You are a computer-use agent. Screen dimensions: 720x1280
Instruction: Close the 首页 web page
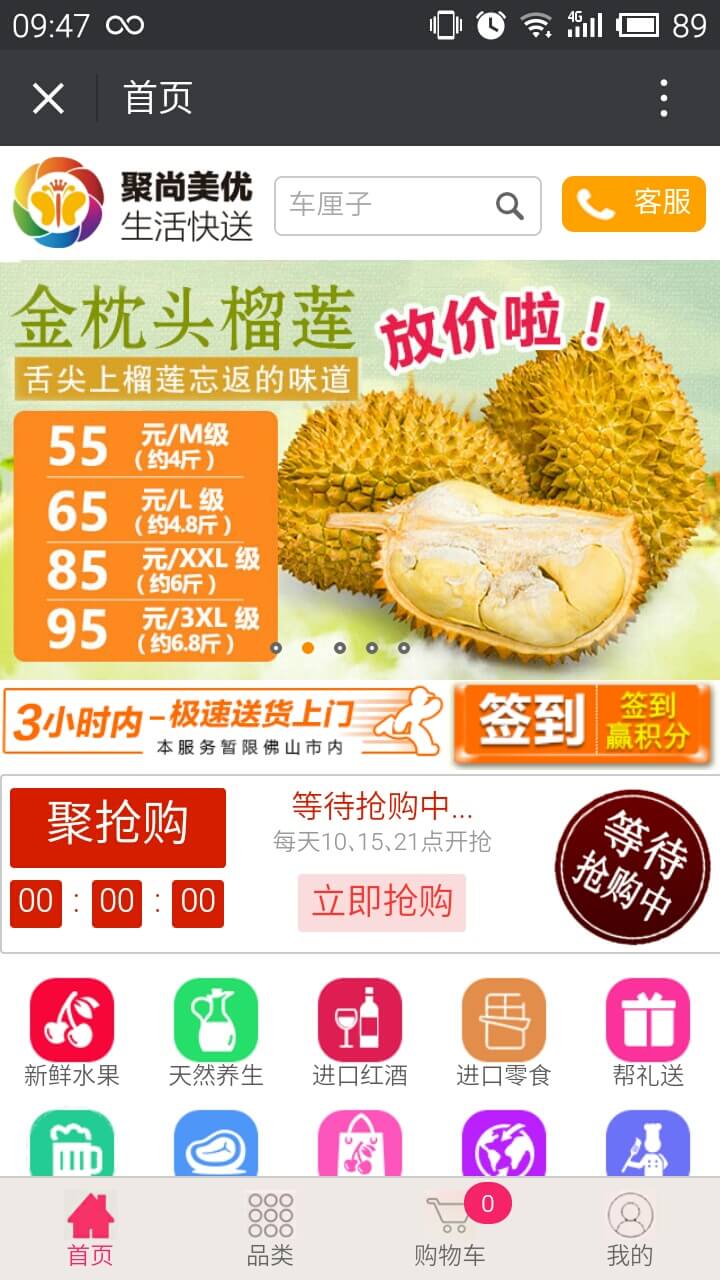(48, 98)
